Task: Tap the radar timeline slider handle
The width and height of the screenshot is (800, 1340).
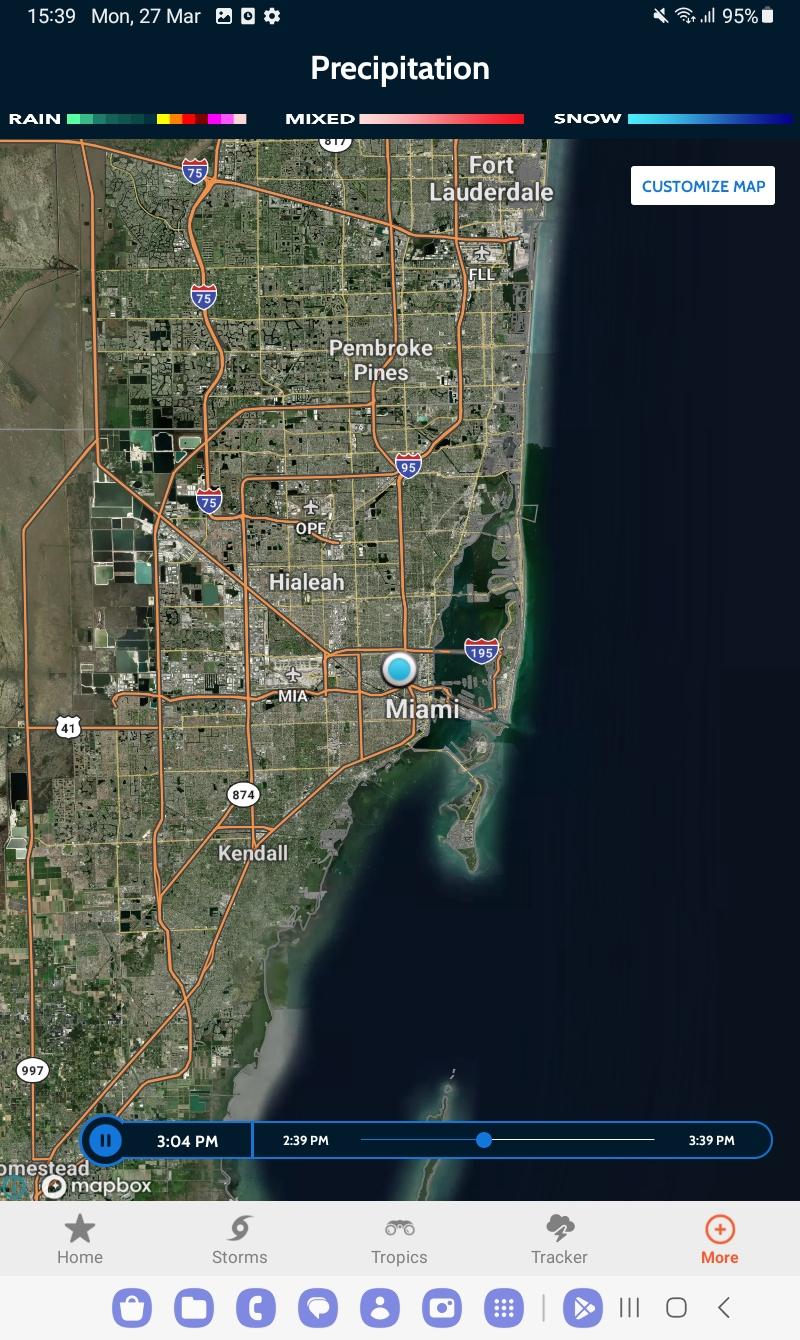Action: pos(484,1140)
